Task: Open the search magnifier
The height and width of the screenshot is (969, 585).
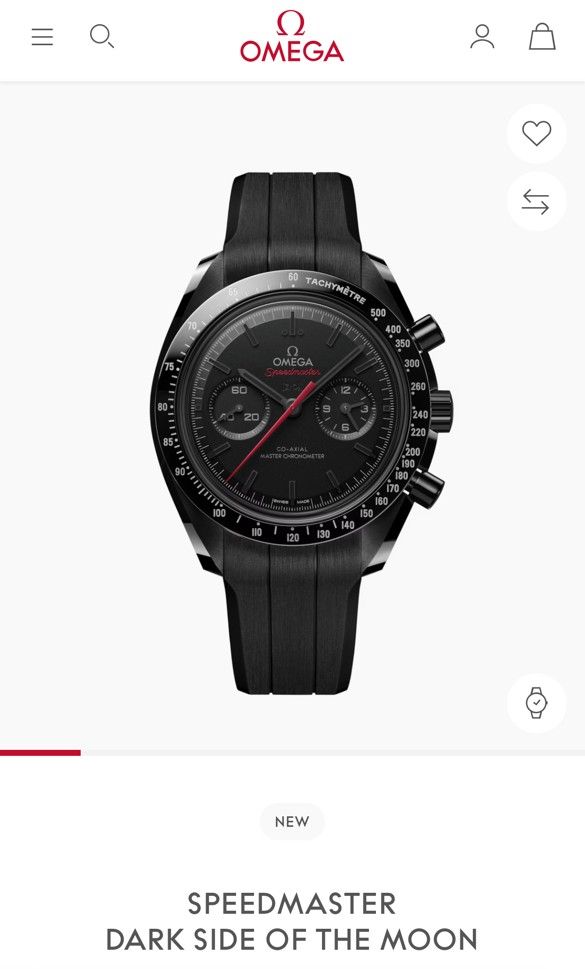Action: tap(102, 36)
